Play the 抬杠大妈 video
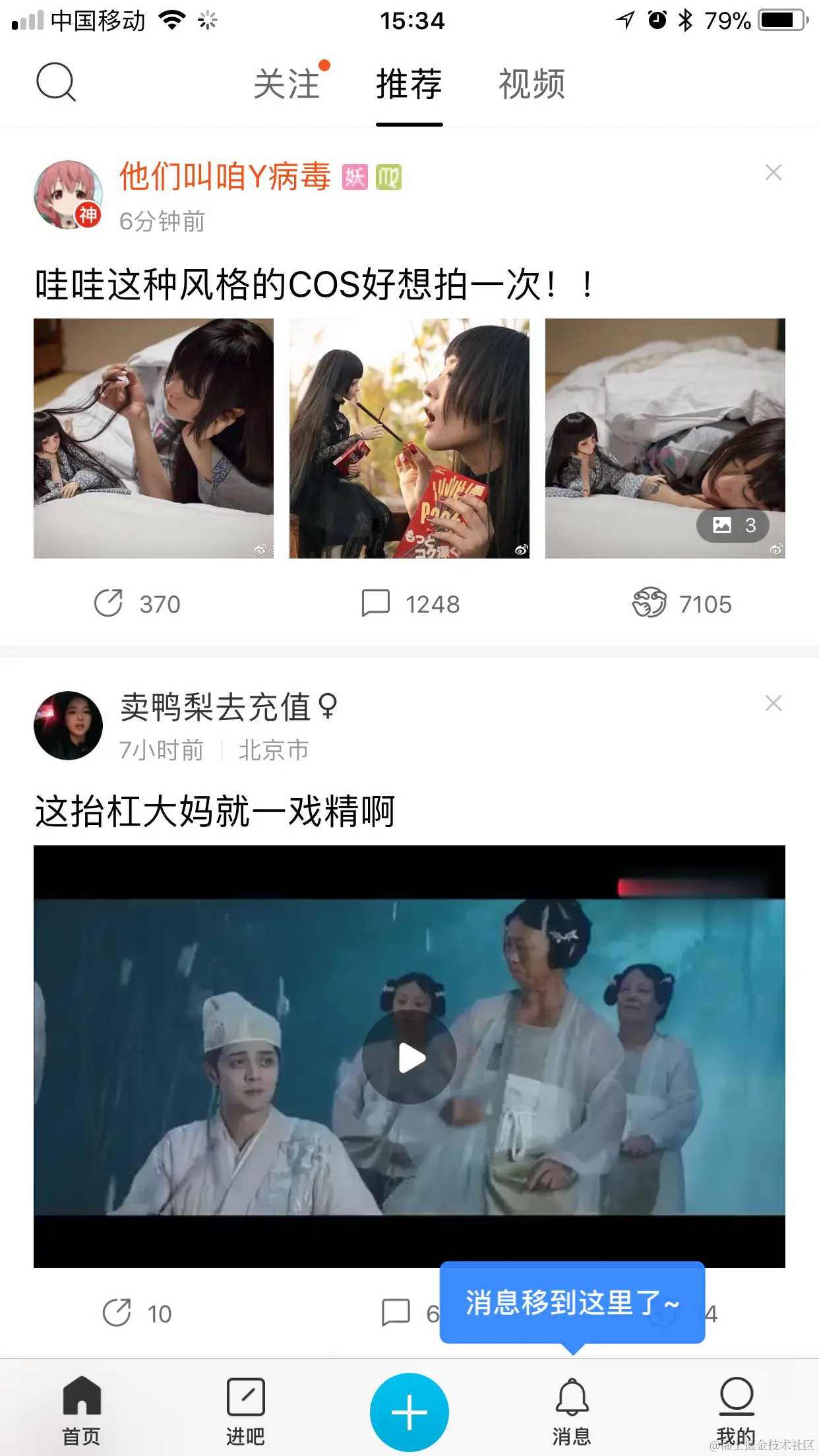Viewport: 819px width, 1456px height. pyautogui.click(x=409, y=1058)
